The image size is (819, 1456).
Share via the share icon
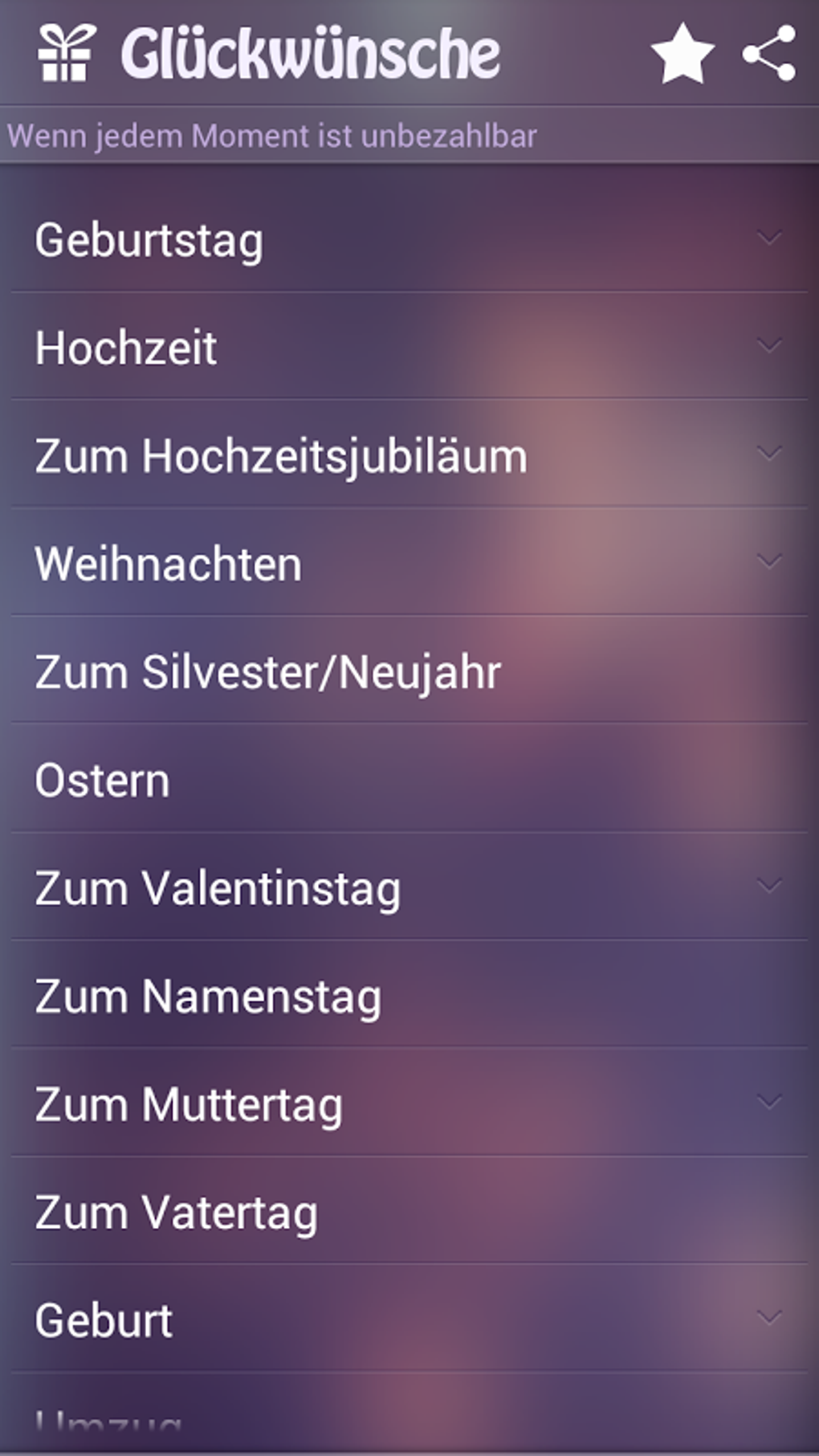point(768,55)
